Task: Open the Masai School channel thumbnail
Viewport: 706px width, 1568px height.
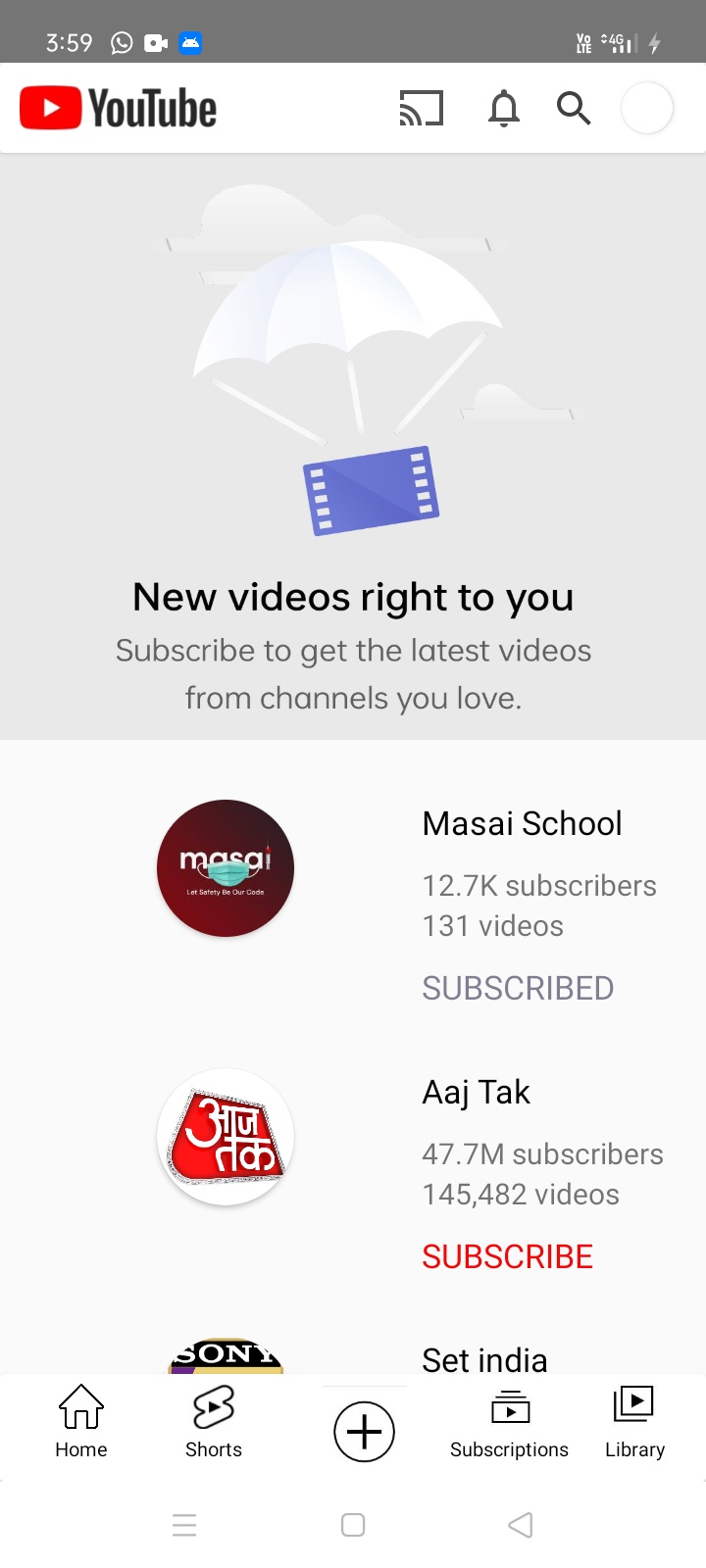Action: pos(225,868)
